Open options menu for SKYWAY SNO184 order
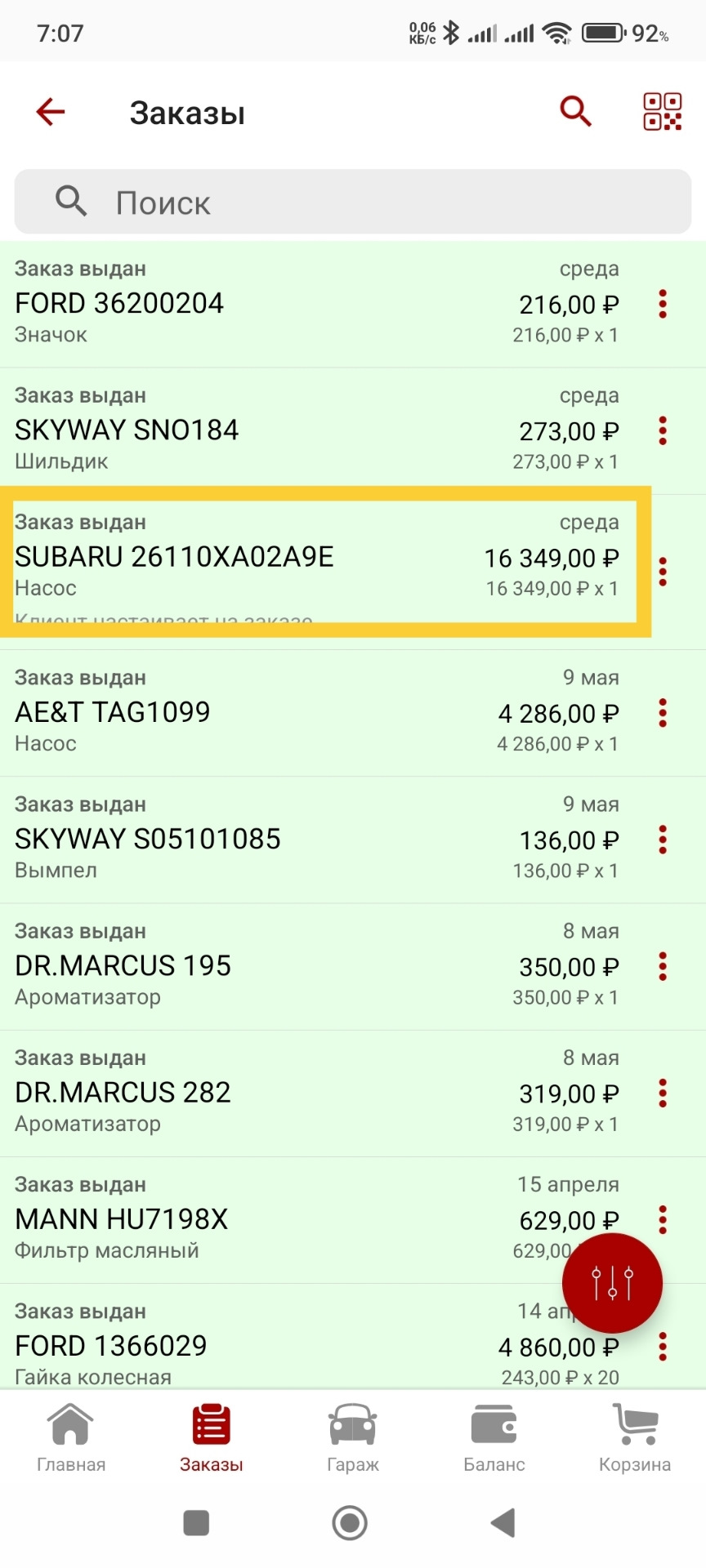 663,430
